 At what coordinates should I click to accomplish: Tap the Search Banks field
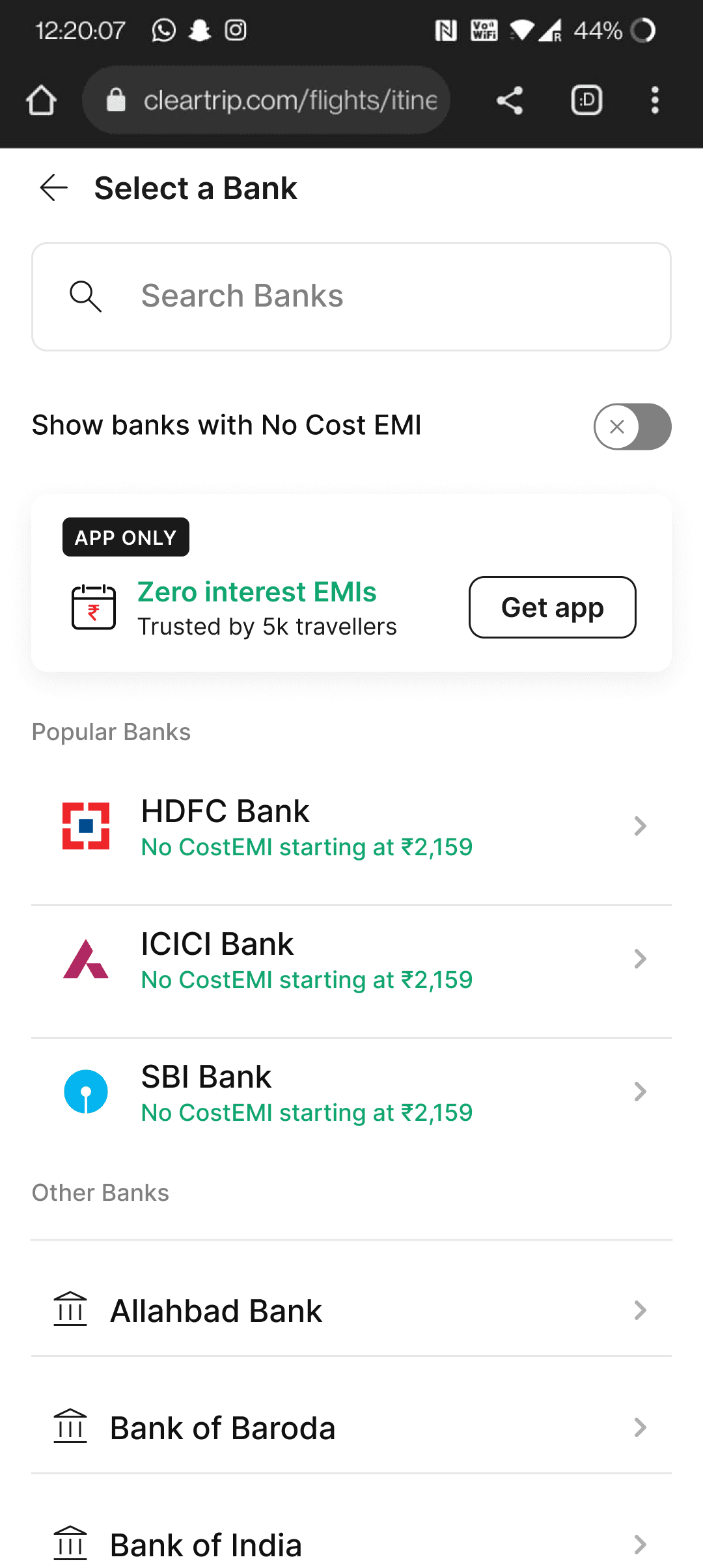(x=351, y=297)
